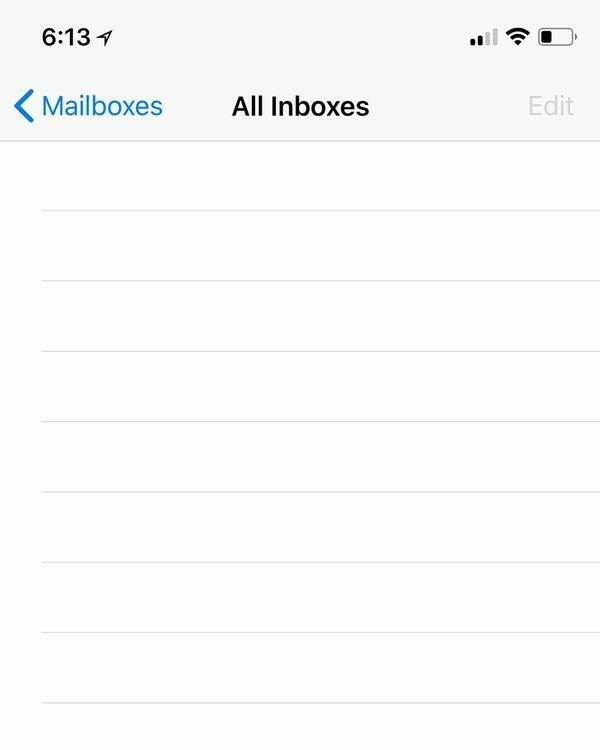Go back to Mailboxes
Screen dimensions: 600x750
pyautogui.click(x=88, y=106)
